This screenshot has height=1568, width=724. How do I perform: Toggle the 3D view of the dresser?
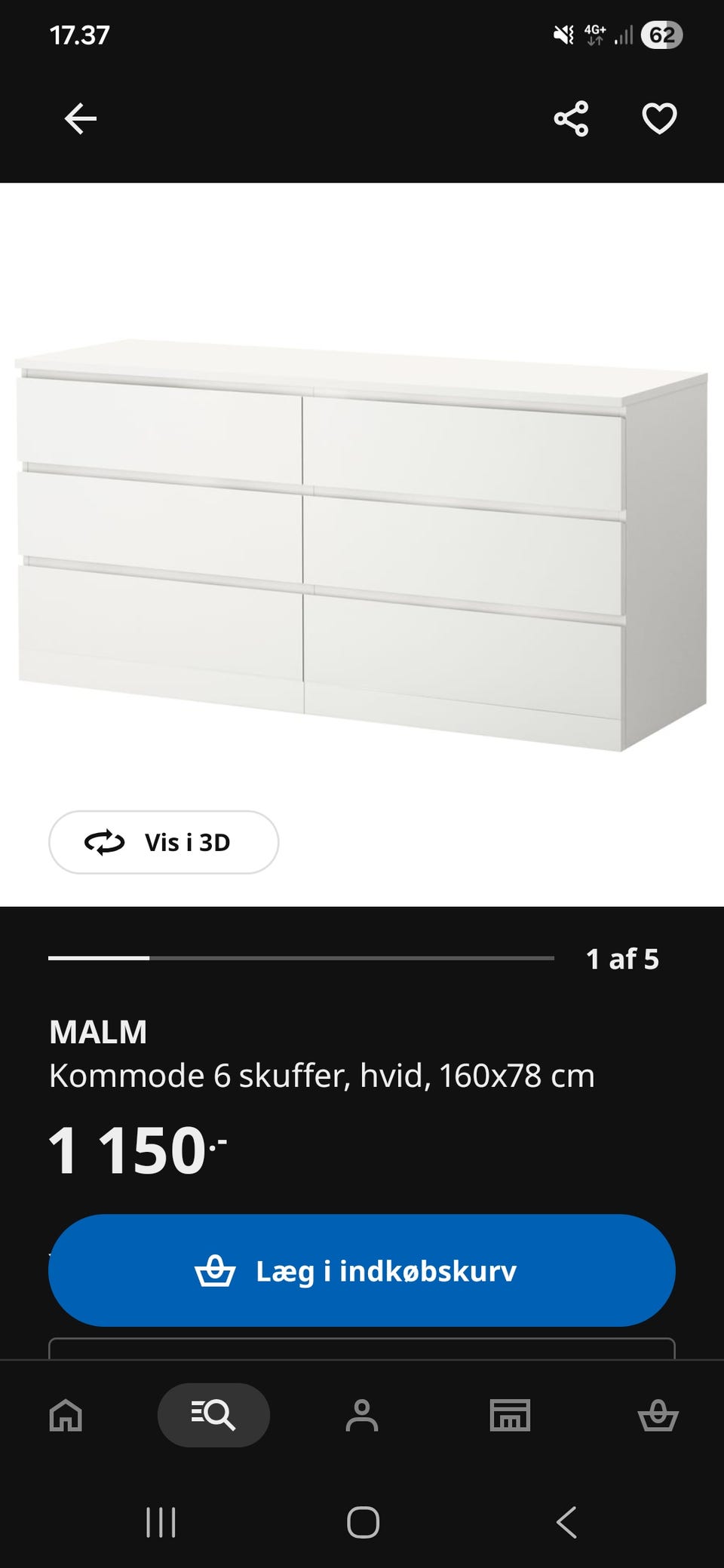coord(163,843)
